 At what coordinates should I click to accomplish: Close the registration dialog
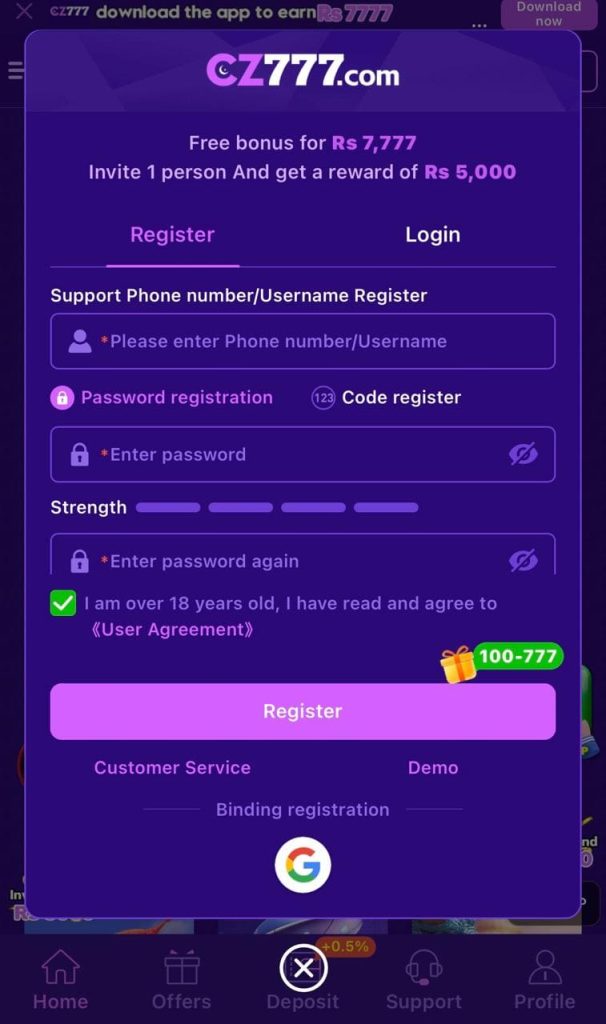click(303, 968)
